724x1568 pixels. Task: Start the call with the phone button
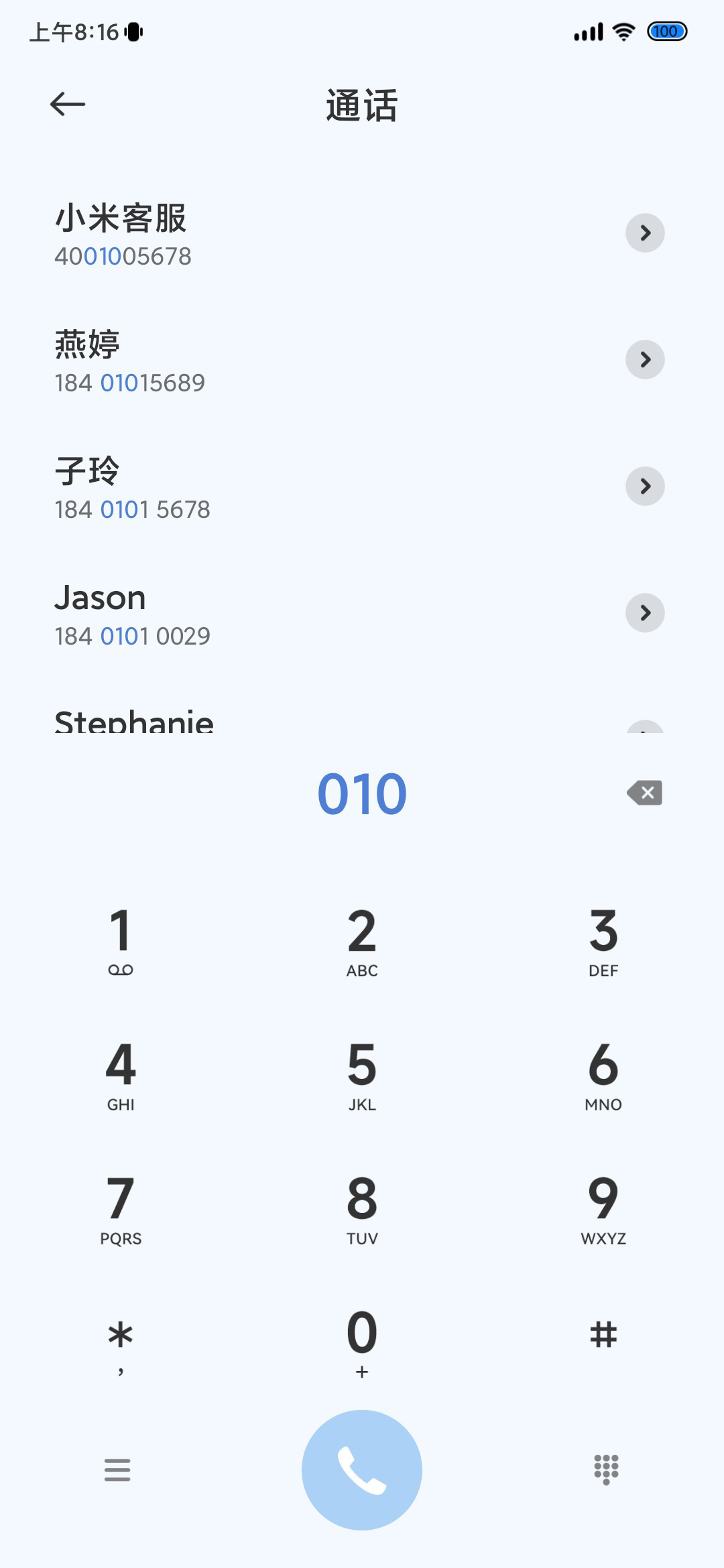tap(362, 1470)
